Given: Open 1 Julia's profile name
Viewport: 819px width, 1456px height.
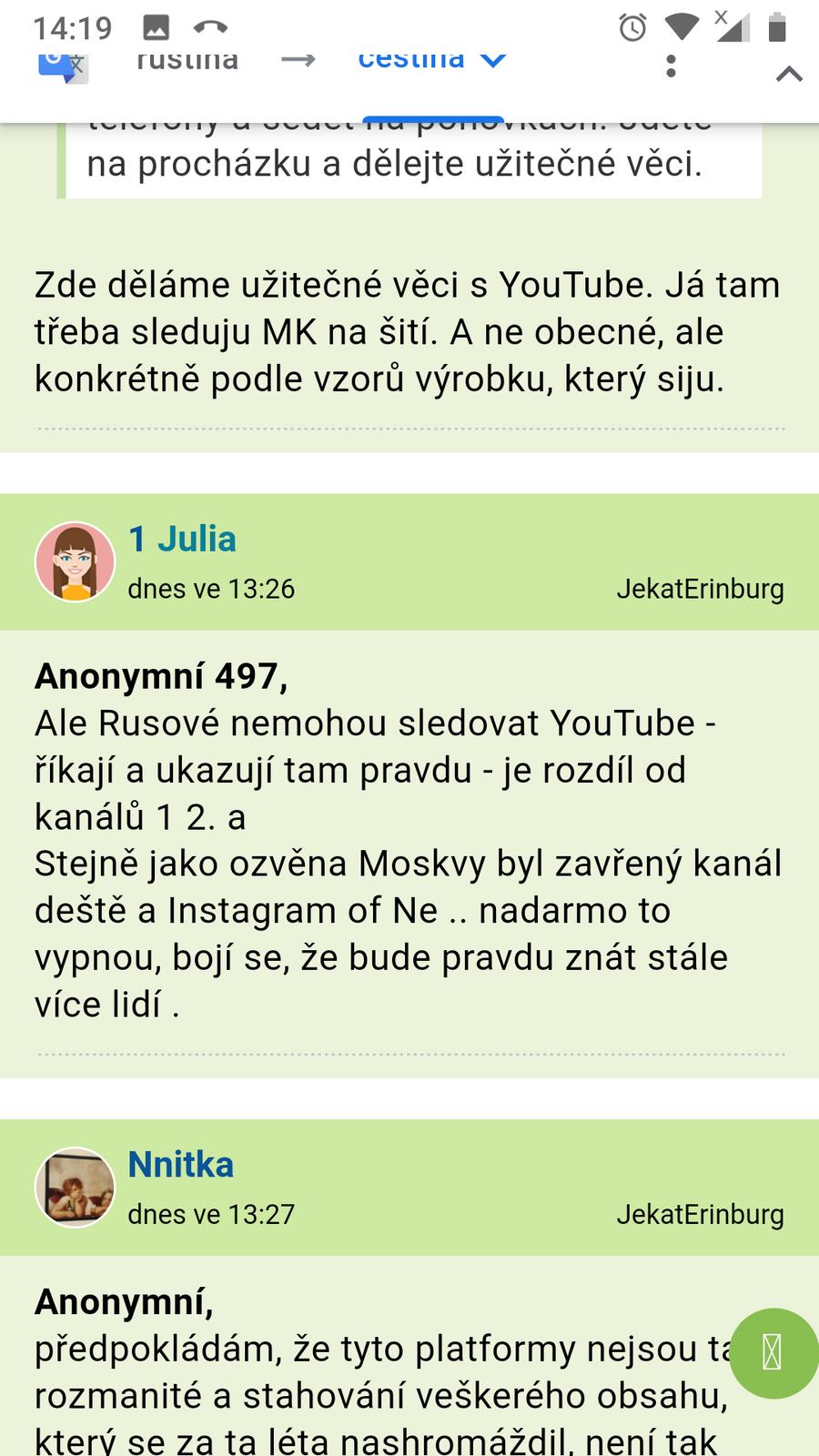Looking at the screenshot, I should [x=182, y=539].
